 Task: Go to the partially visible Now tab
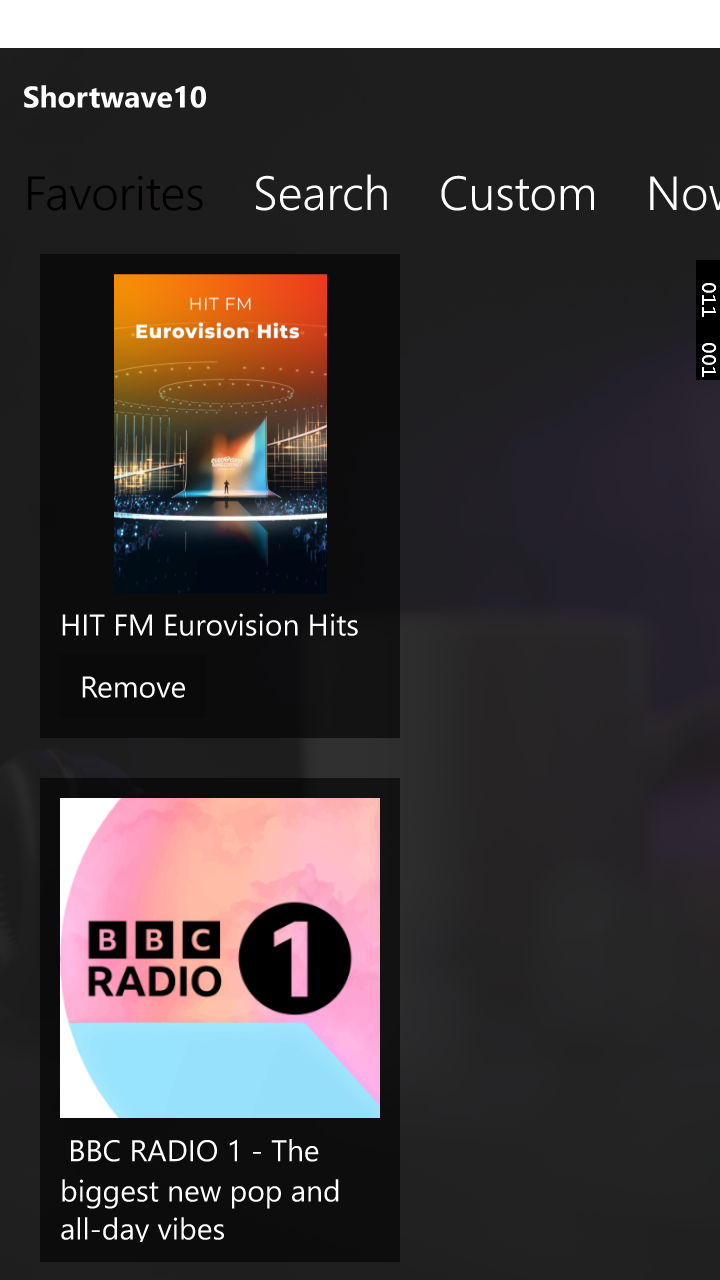tap(683, 193)
